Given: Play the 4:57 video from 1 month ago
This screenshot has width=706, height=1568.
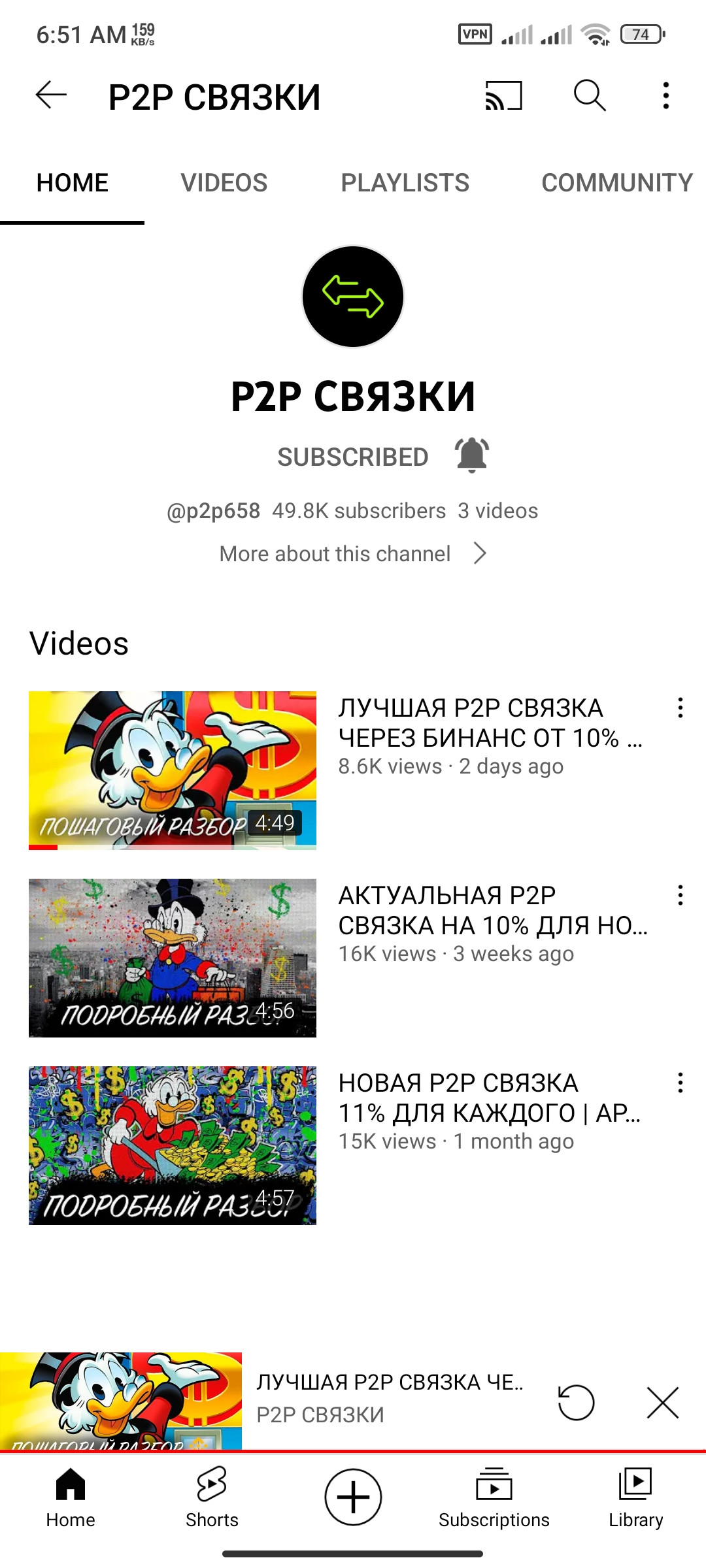Looking at the screenshot, I should 173,1145.
